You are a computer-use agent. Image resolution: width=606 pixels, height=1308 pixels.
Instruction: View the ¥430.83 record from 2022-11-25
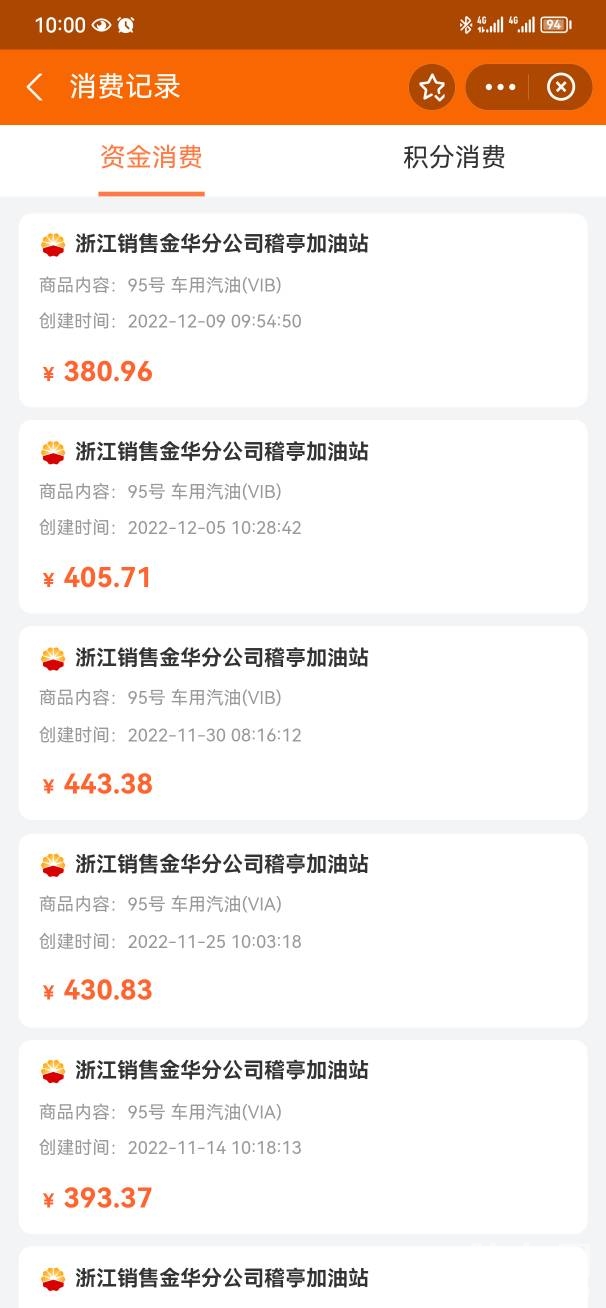tap(303, 930)
